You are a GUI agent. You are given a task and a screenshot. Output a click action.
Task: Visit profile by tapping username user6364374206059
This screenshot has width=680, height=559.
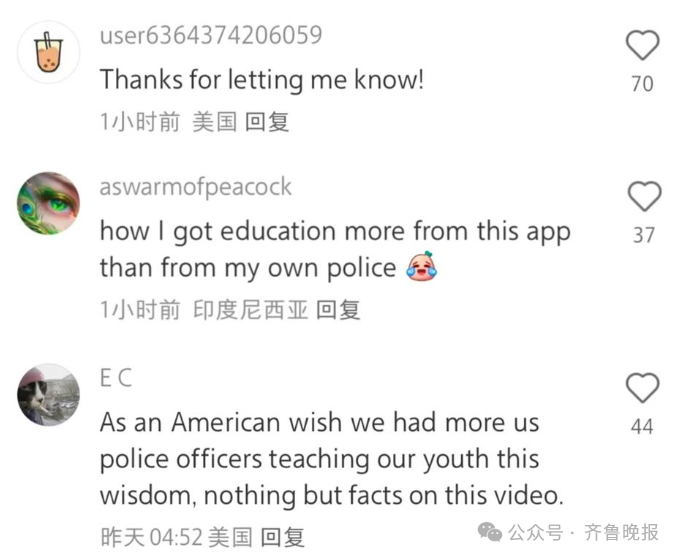pyautogui.click(x=211, y=36)
